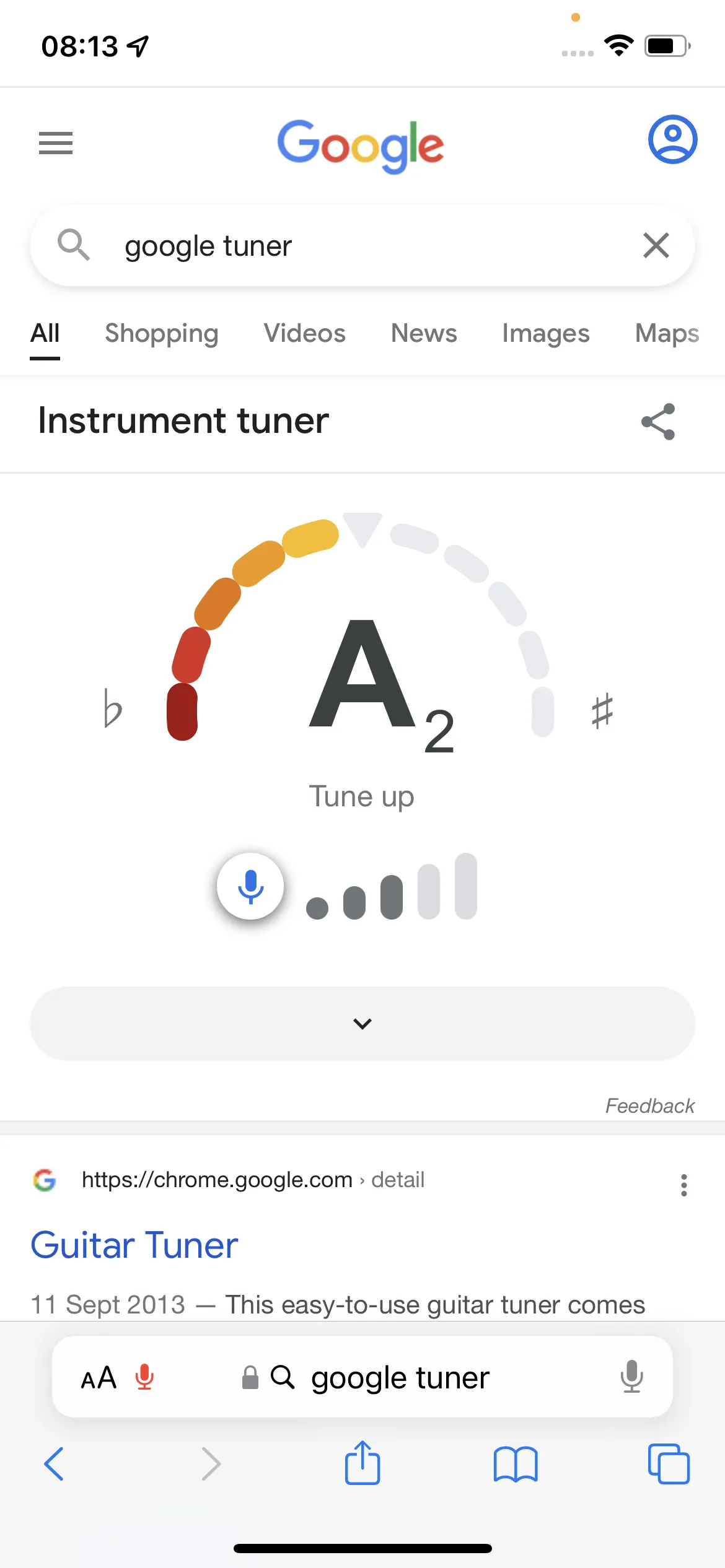Screen dimensions: 725x1568
Task: Show all open Safari tabs
Action: pos(669,1464)
